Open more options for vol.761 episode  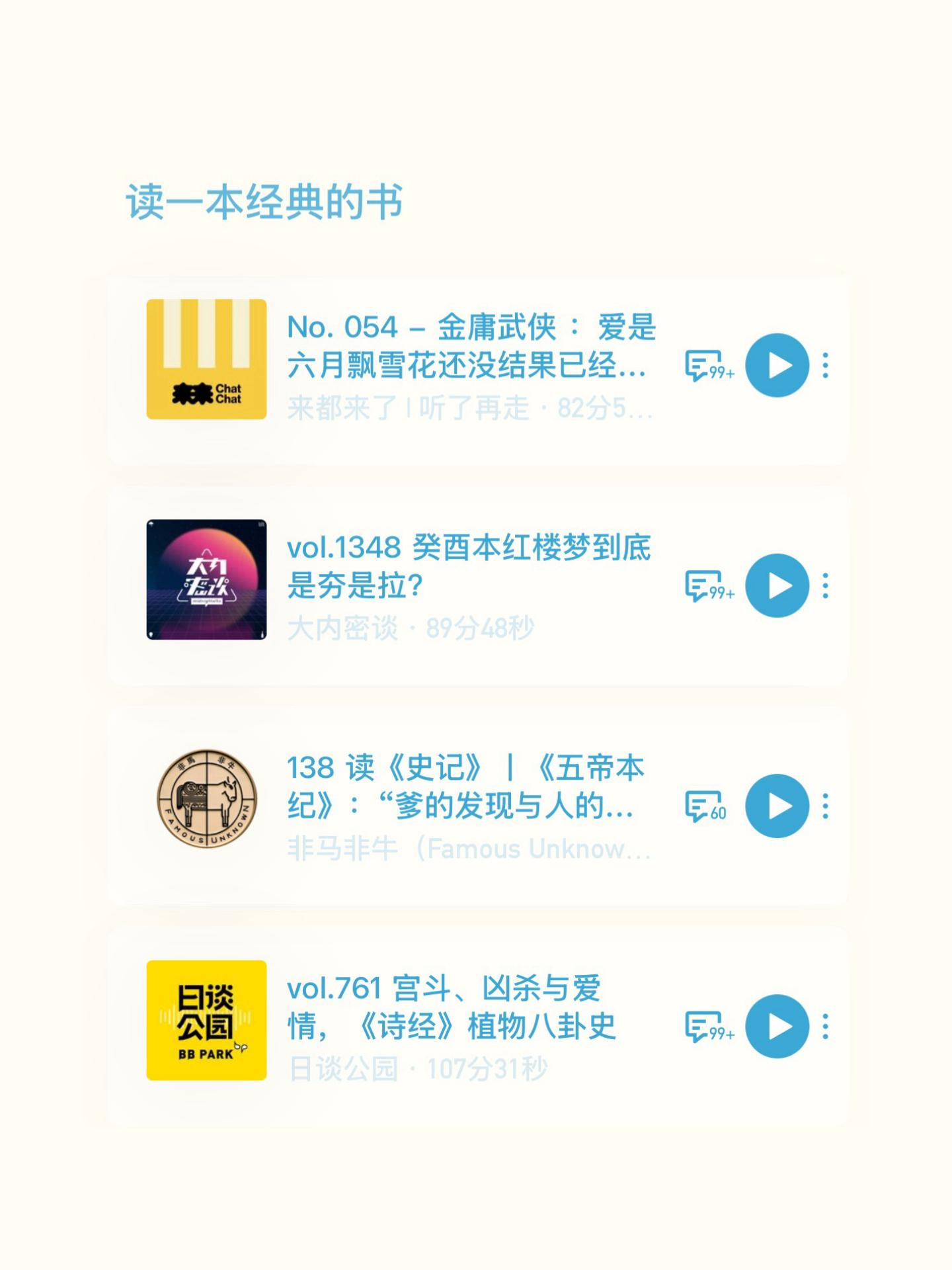coord(825,1026)
